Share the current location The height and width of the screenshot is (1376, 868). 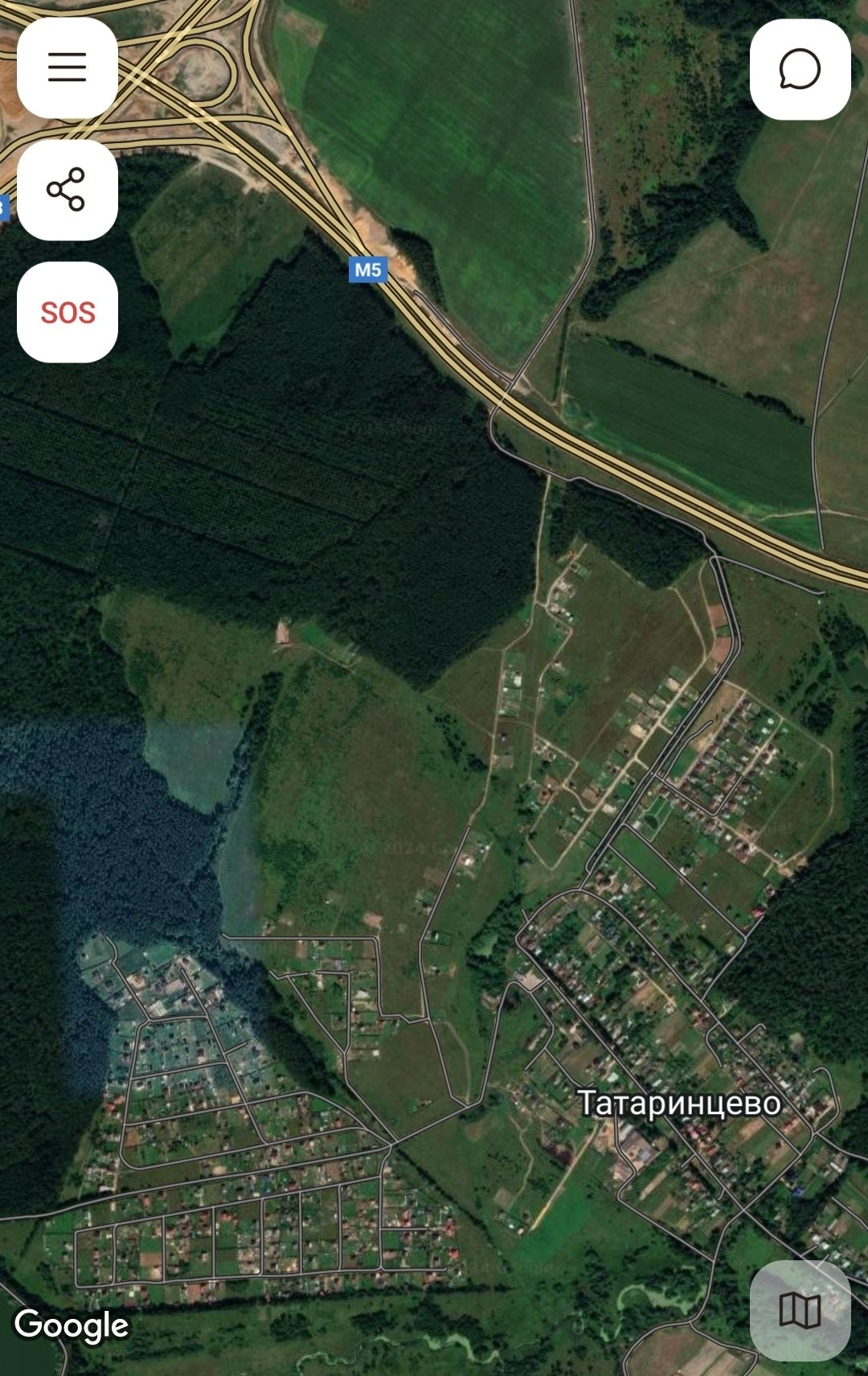pyautogui.click(x=68, y=190)
